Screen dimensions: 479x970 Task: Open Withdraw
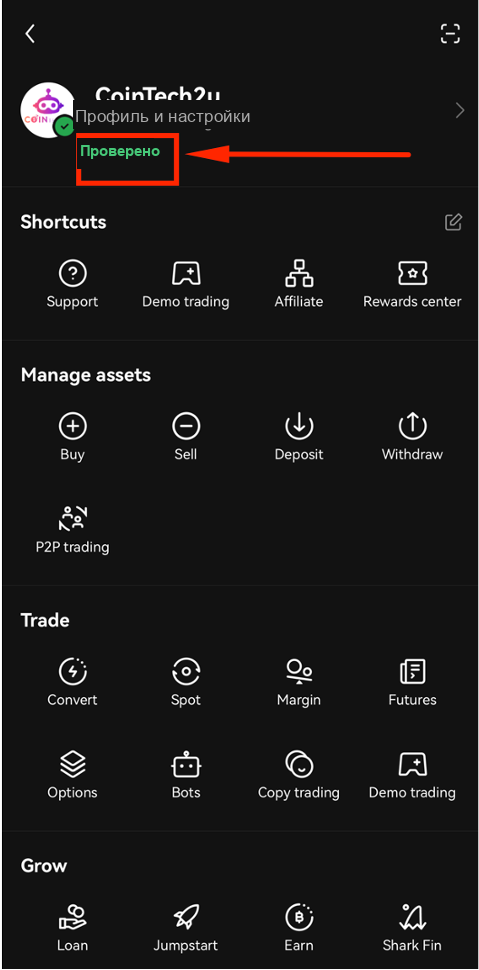(412, 437)
